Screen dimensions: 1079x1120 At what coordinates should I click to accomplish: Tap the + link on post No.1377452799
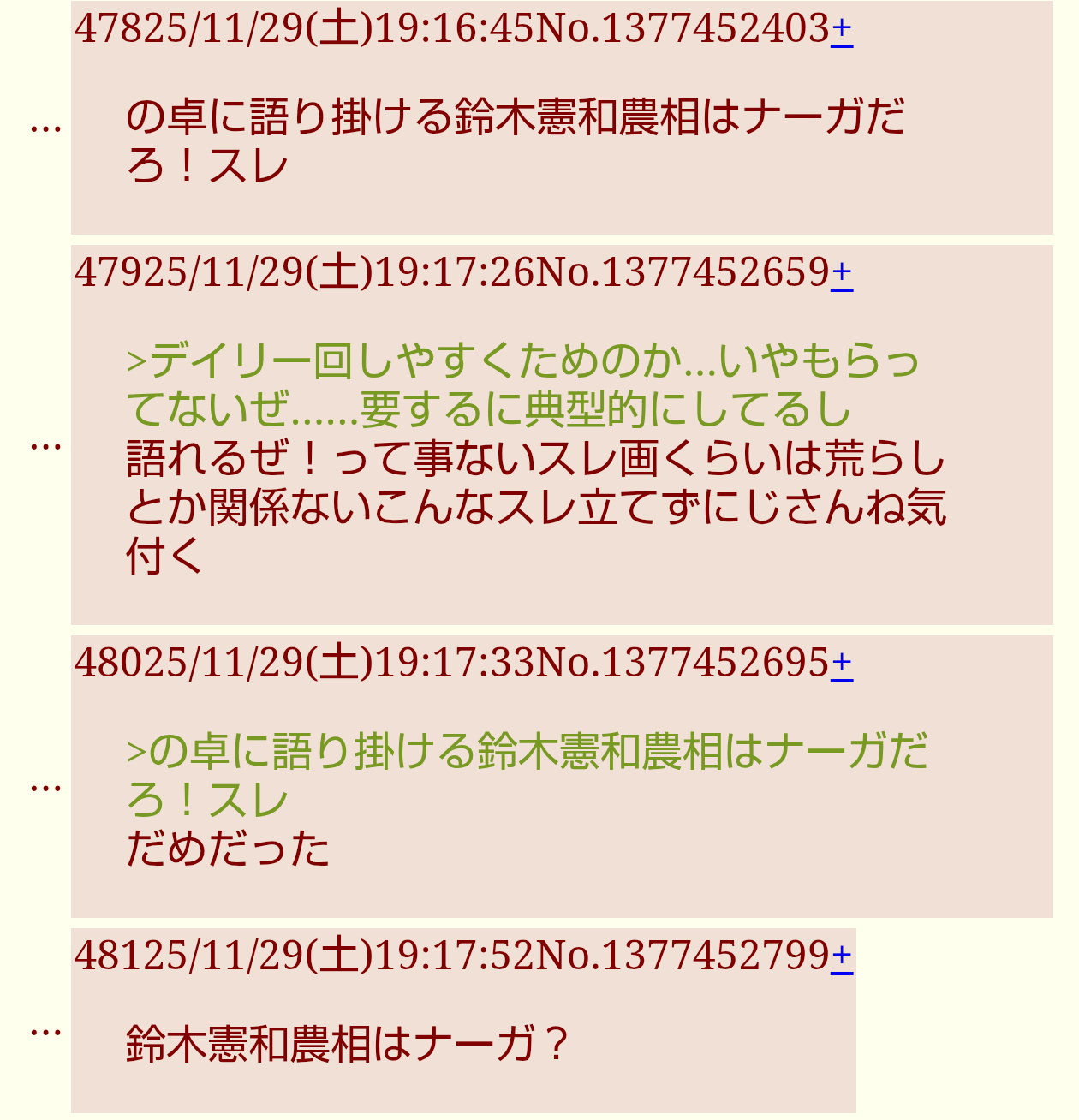[x=842, y=957]
